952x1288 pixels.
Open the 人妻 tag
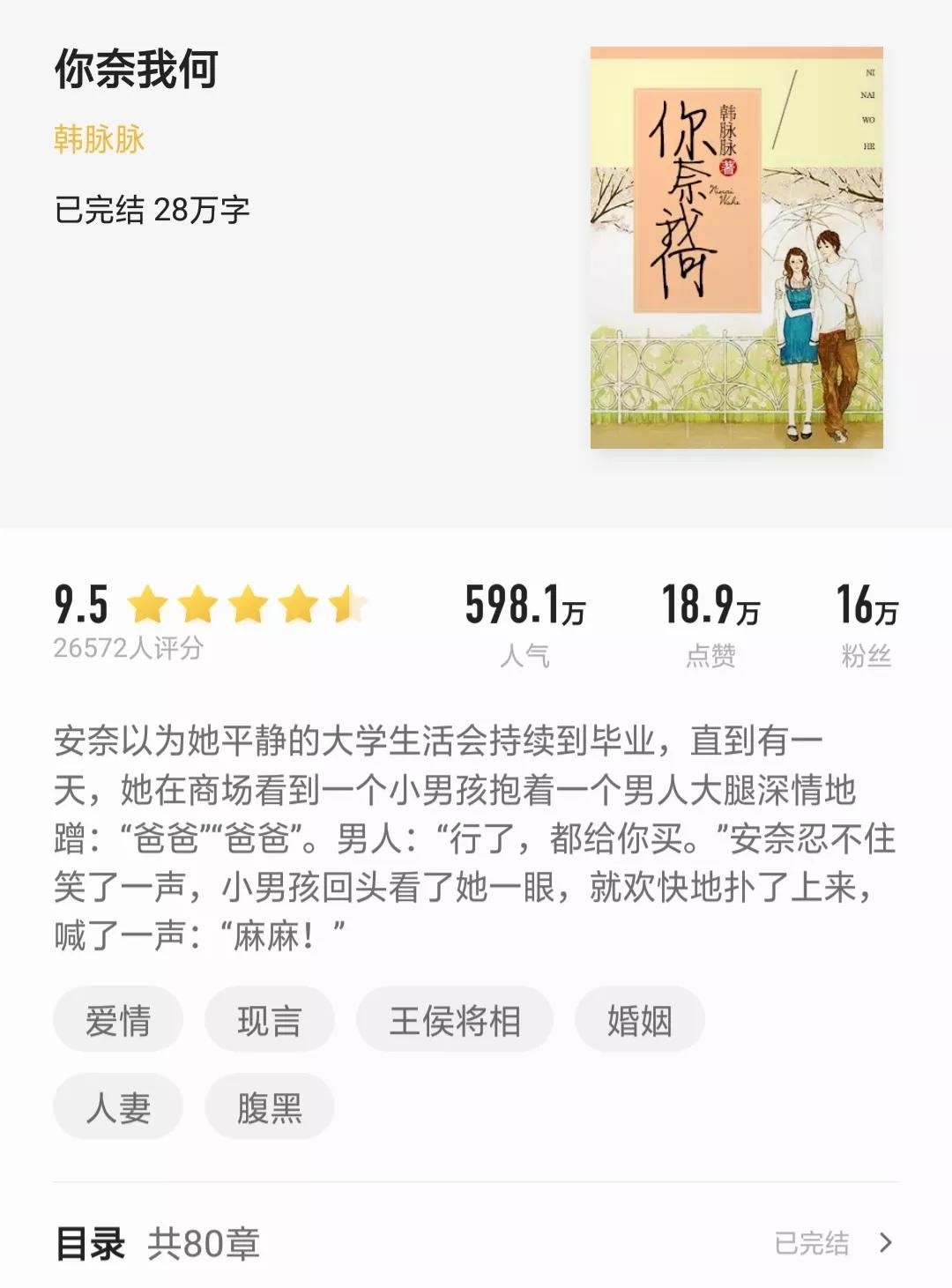[118, 1106]
